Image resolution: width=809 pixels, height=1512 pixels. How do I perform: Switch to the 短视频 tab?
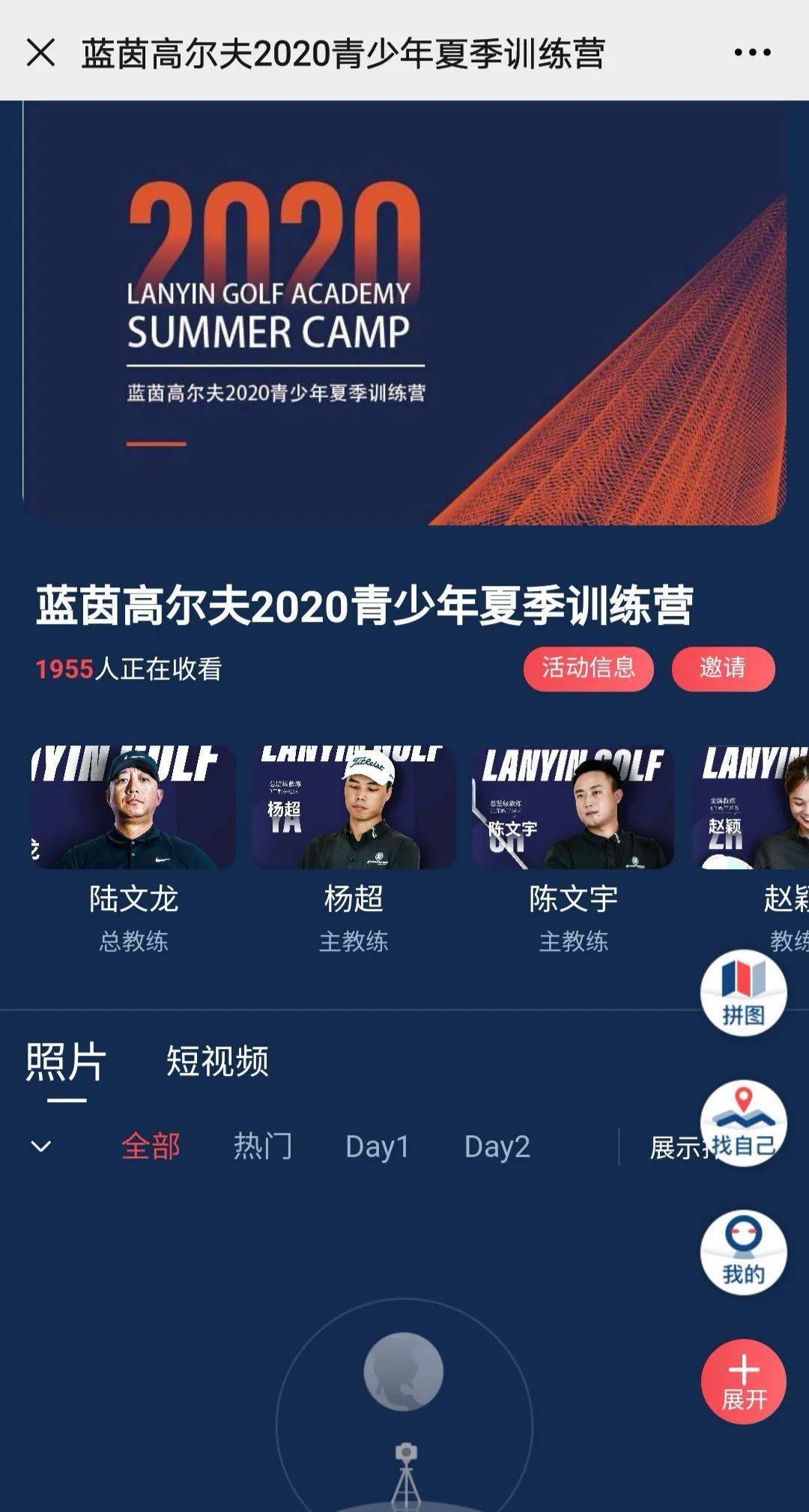[217, 1062]
